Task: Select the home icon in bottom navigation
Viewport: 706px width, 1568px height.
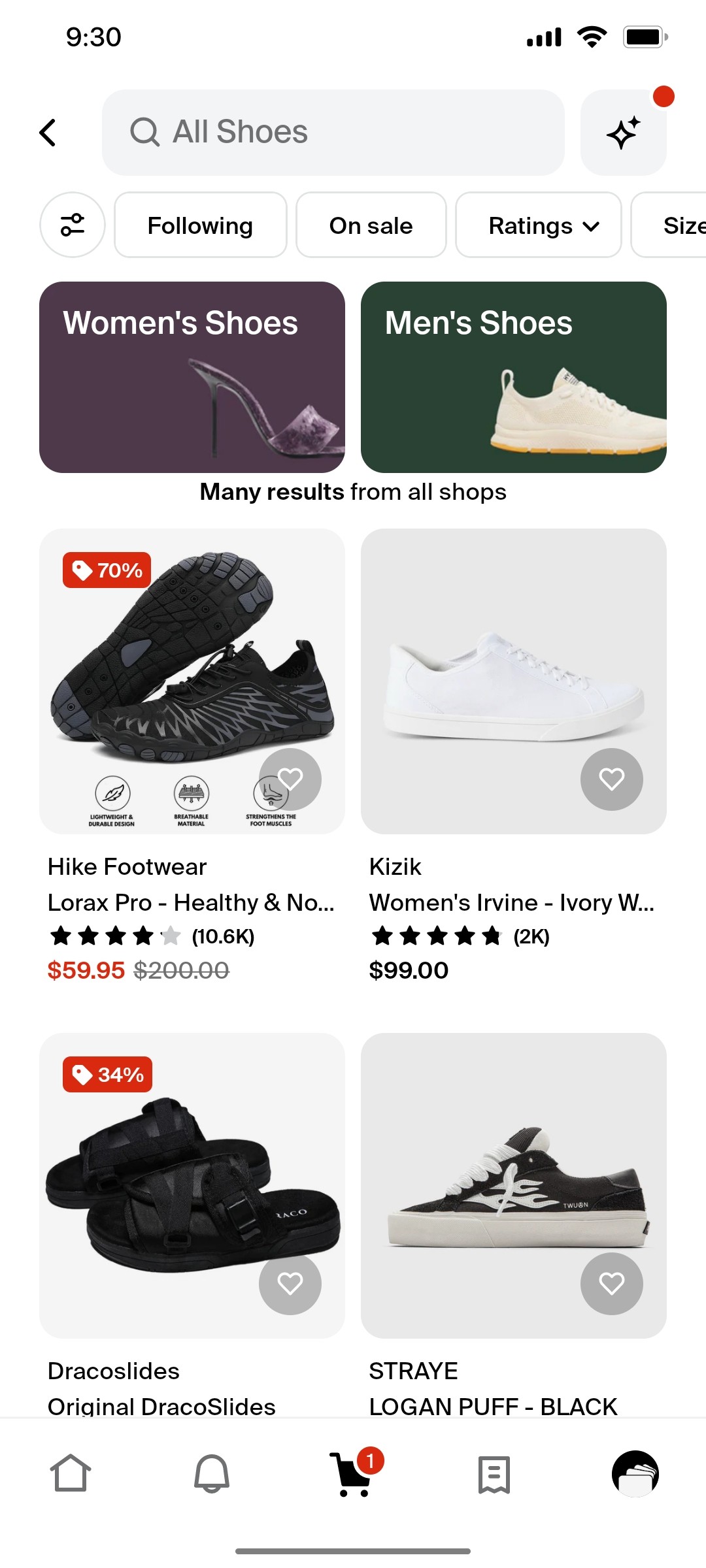Action: tap(72, 1473)
